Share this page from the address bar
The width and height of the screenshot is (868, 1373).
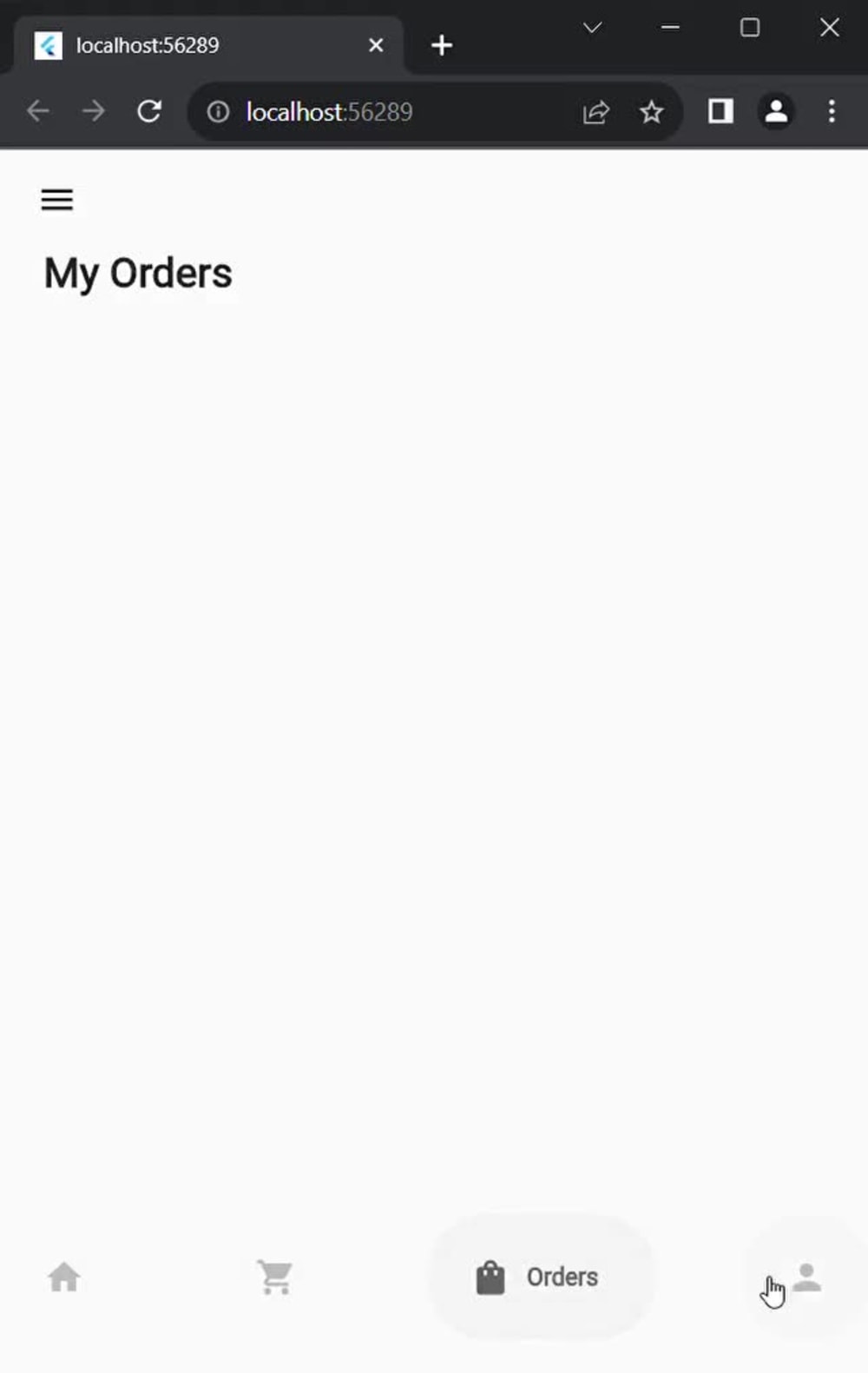tap(596, 112)
